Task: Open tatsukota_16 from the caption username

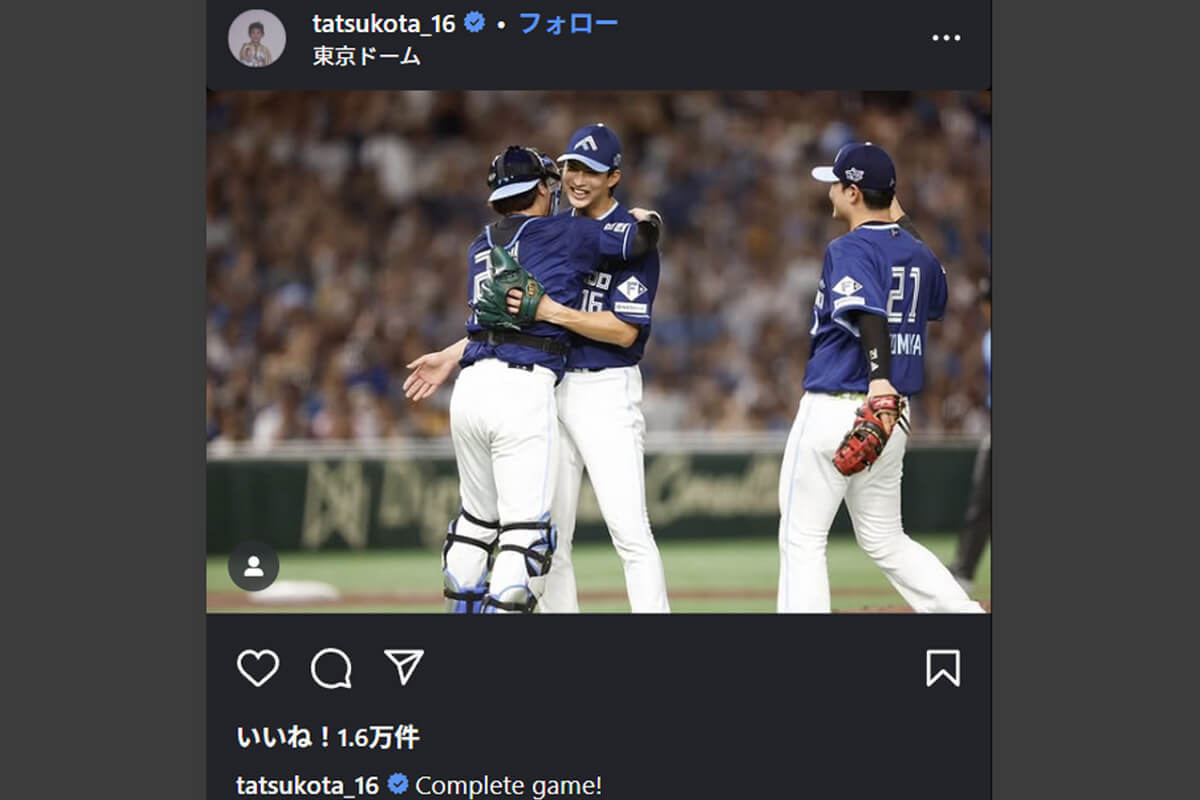Action: pos(307,785)
